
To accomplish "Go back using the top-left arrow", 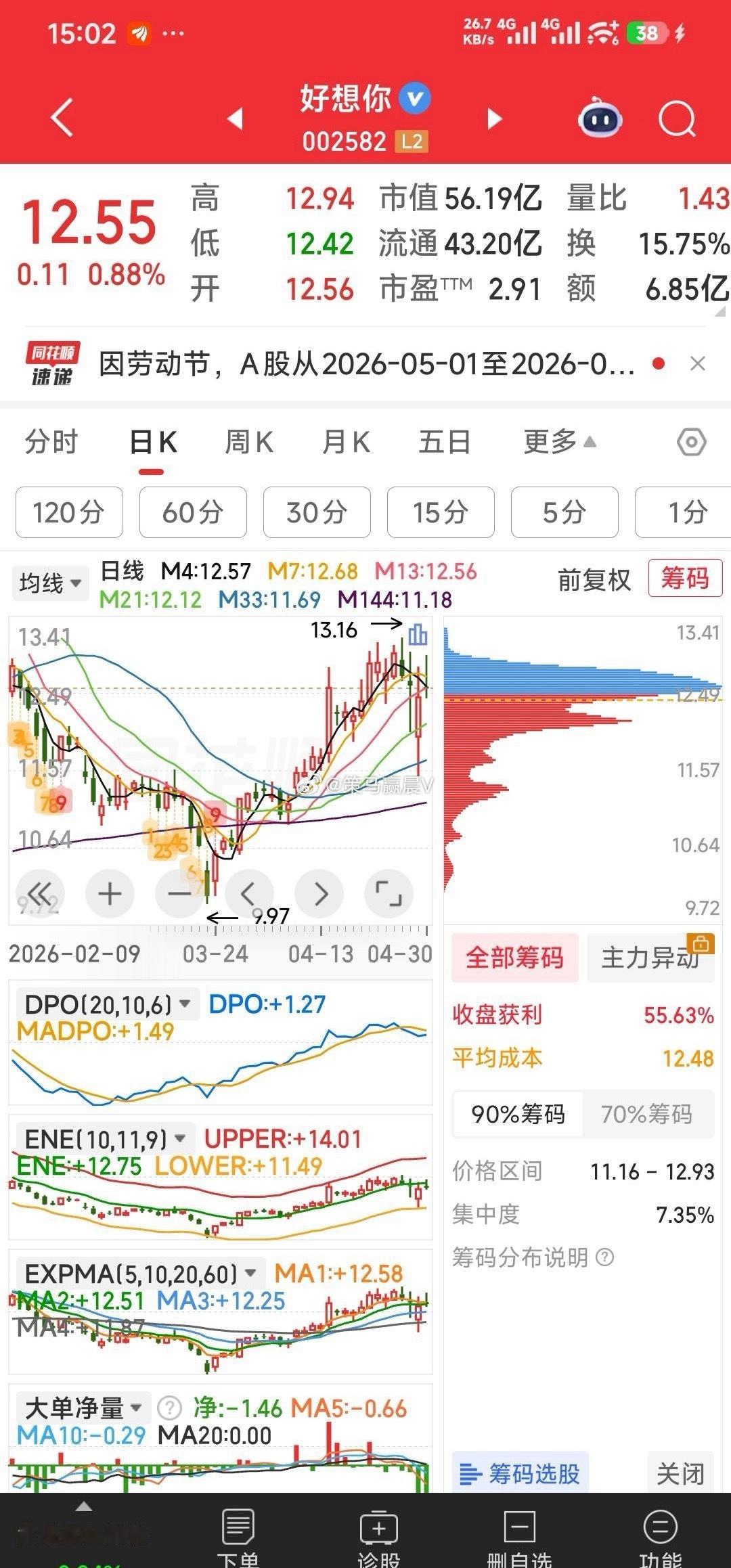I will [x=62, y=118].
